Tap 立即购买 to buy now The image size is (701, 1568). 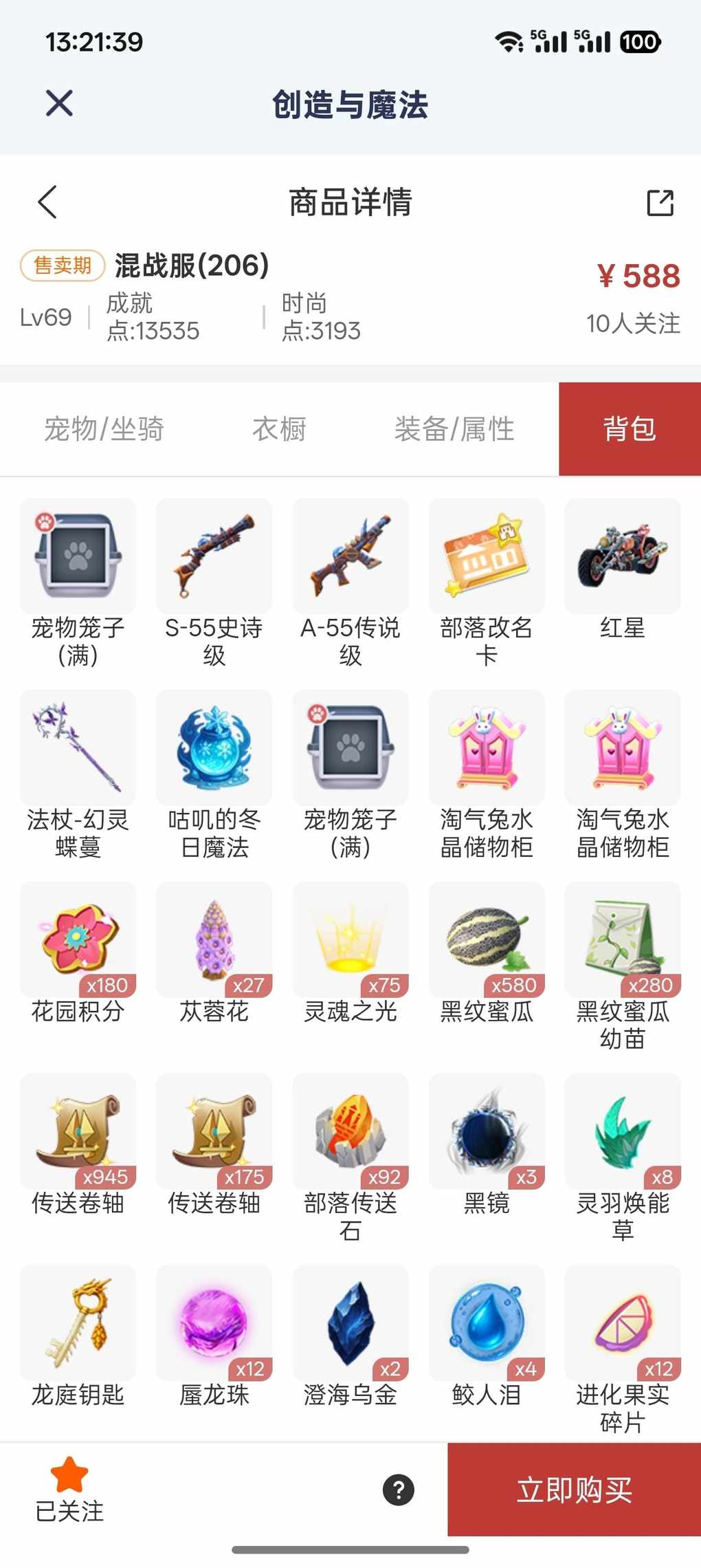574,1490
